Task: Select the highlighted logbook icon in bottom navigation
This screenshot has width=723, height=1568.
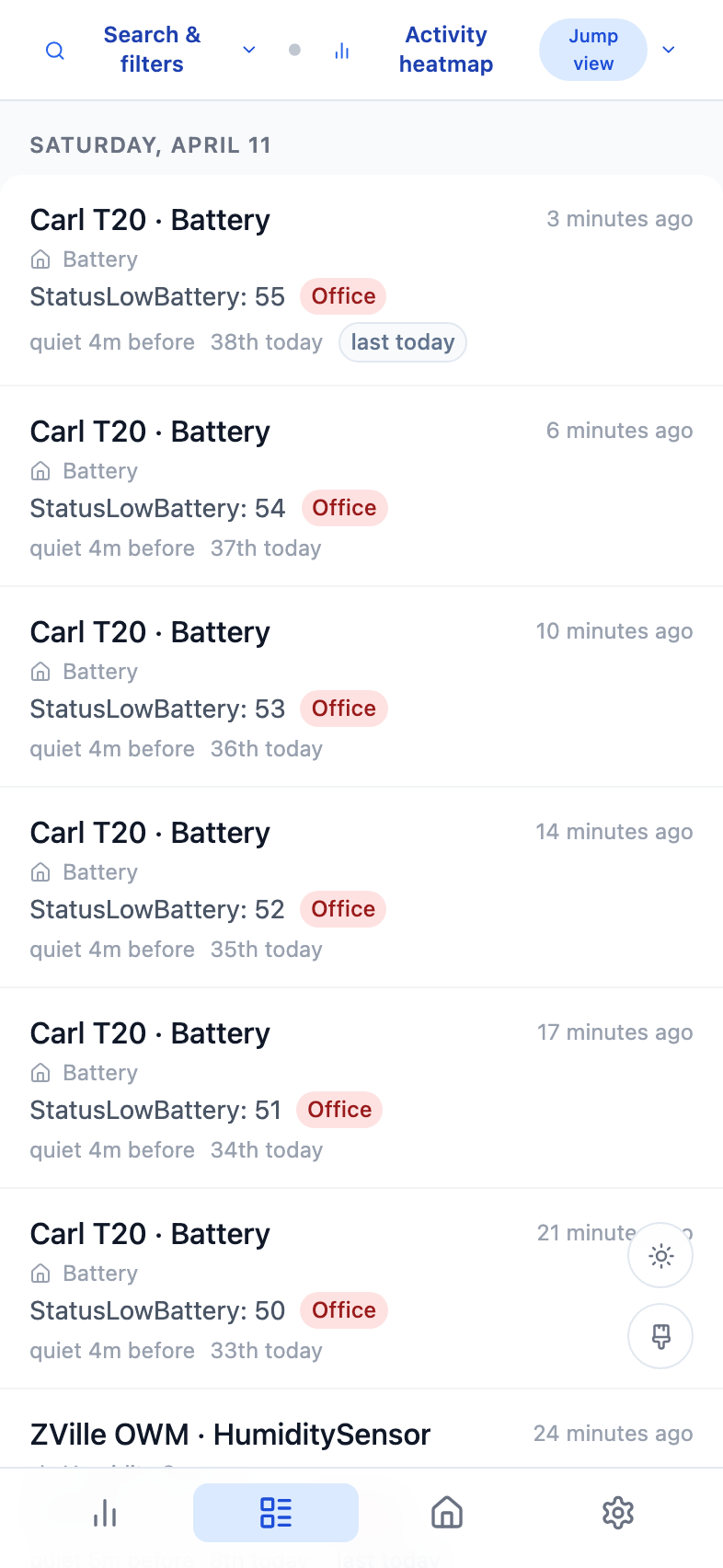Action: point(275,1512)
